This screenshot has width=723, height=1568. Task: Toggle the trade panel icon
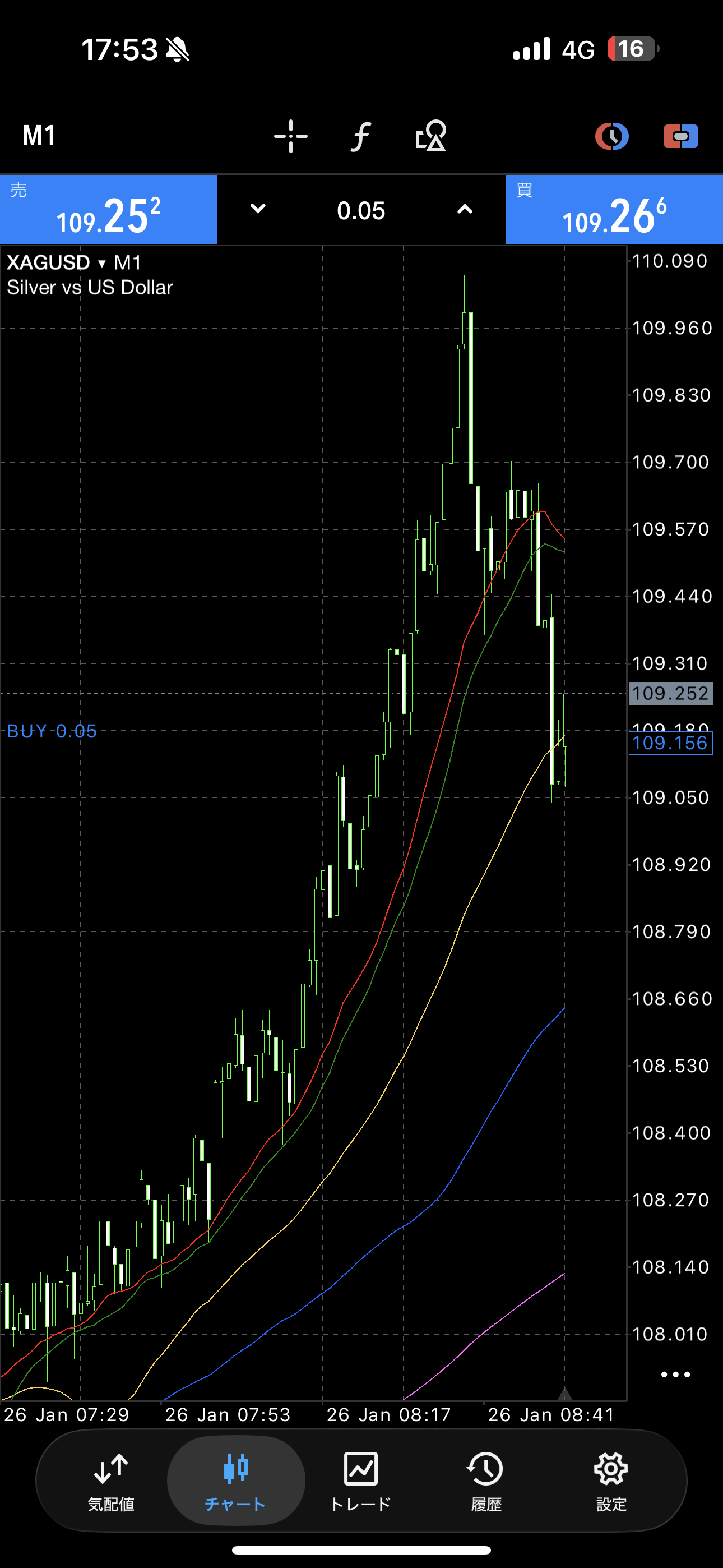(x=680, y=136)
